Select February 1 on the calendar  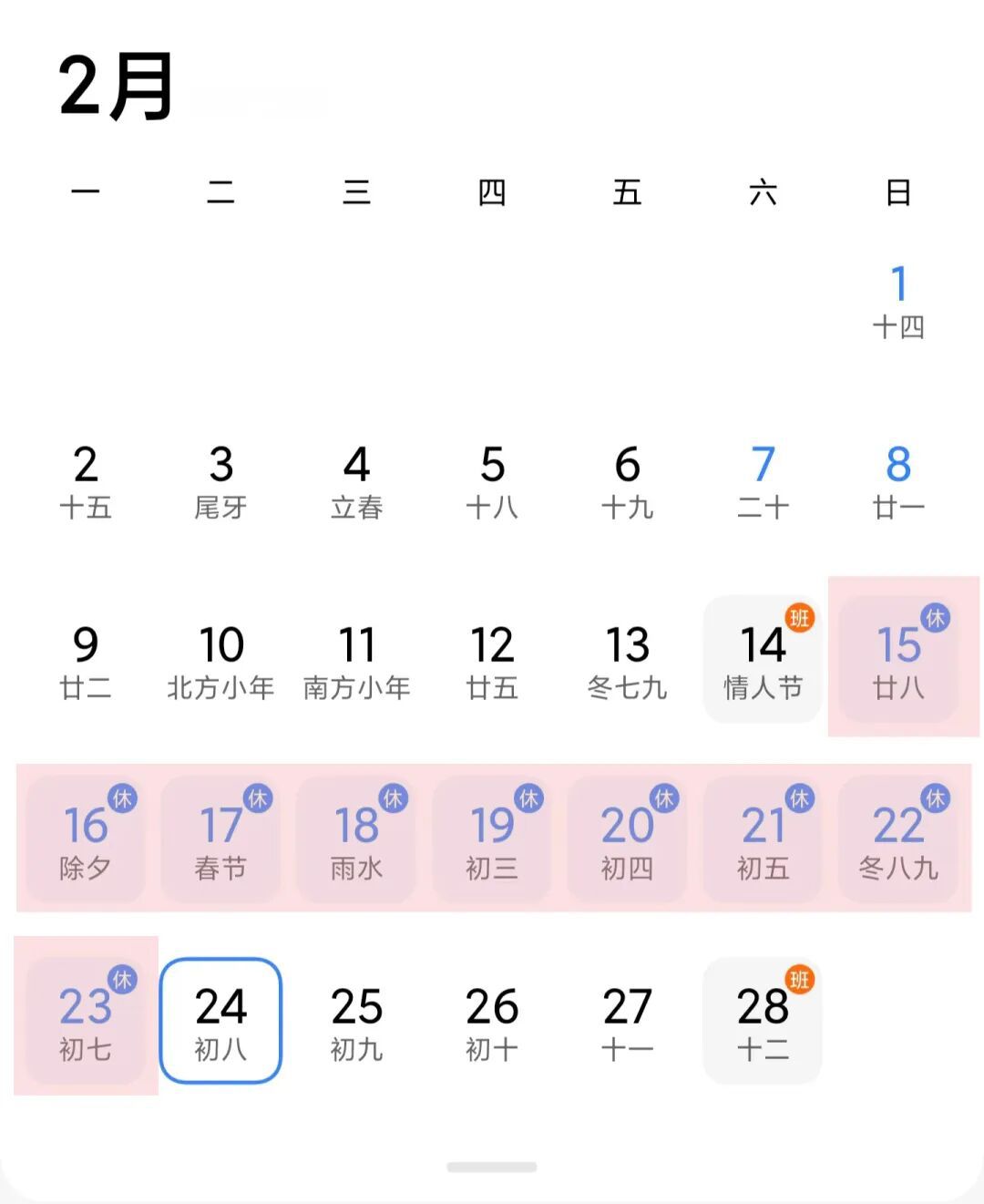point(898,301)
